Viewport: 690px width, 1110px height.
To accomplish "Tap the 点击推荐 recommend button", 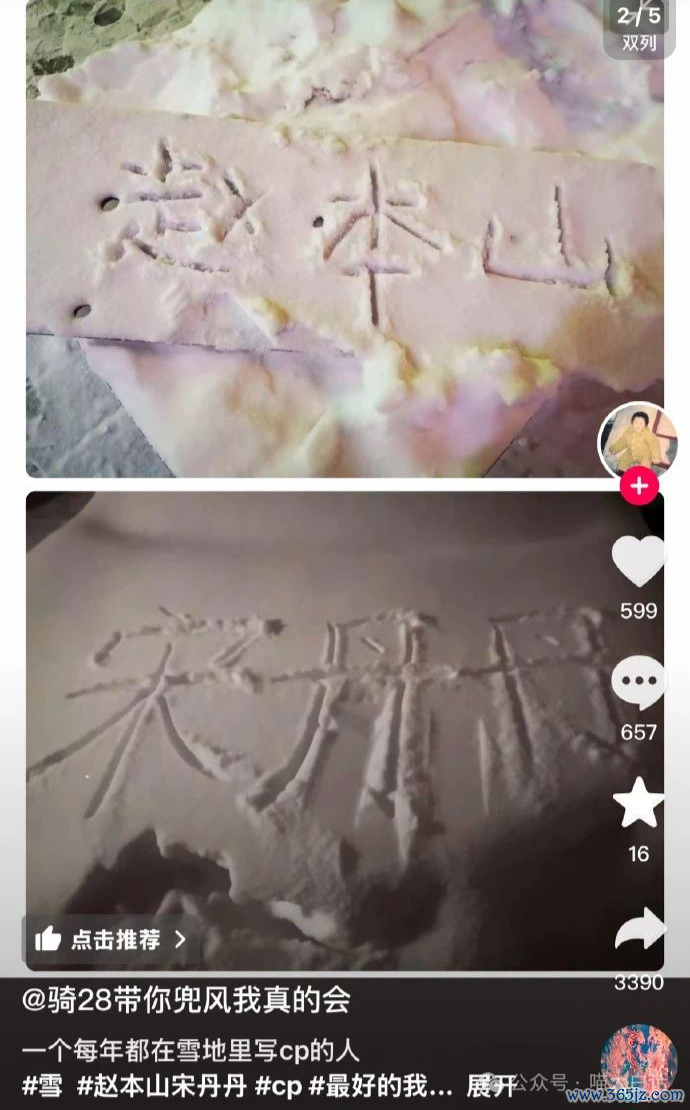I will click(111, 940).
